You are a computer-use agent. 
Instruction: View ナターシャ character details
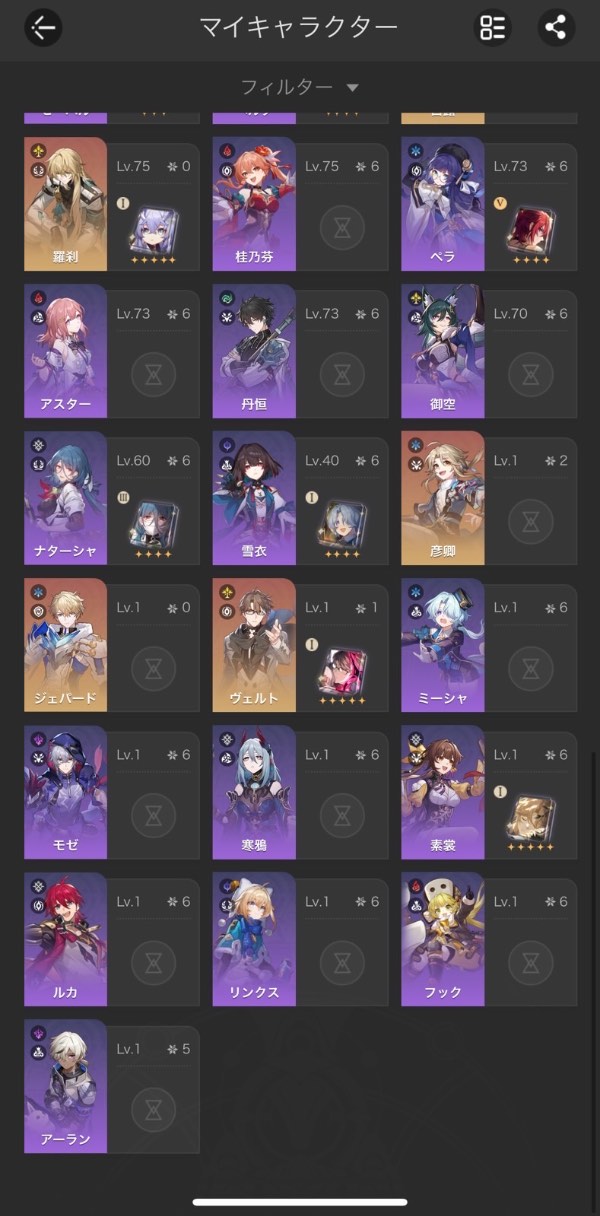click(x=66, y=498)
